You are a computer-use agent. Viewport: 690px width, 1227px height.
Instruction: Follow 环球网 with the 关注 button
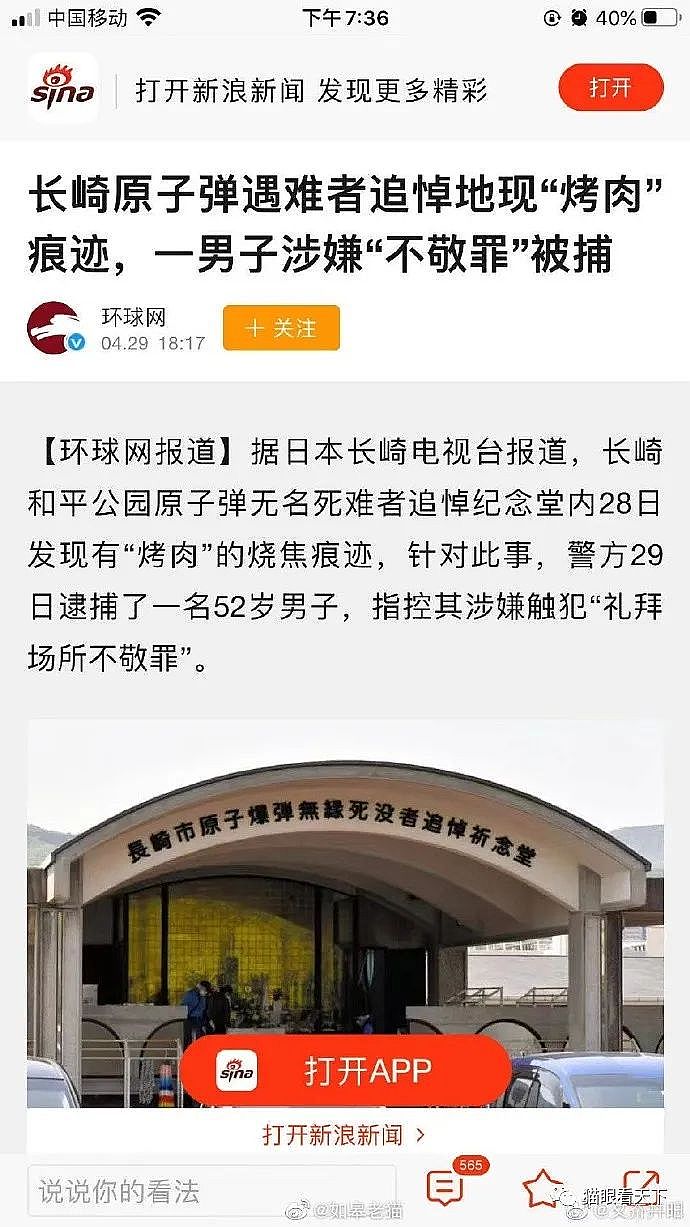(281, 328)
